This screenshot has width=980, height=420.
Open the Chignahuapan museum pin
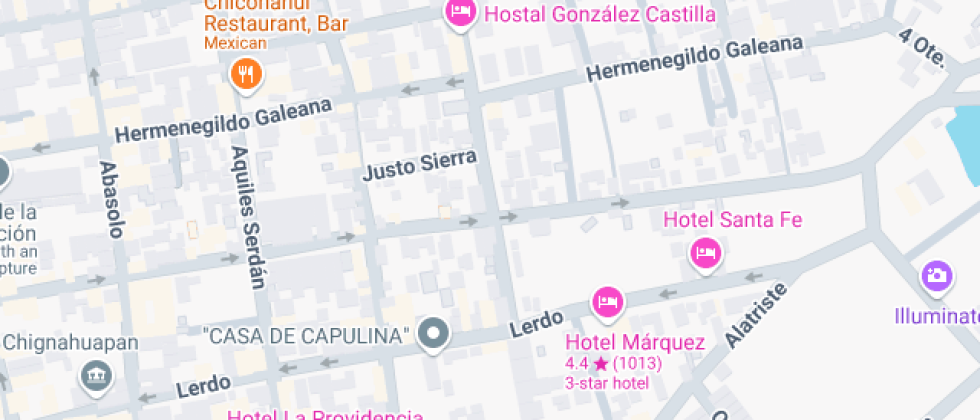click(x=96, y=377)
